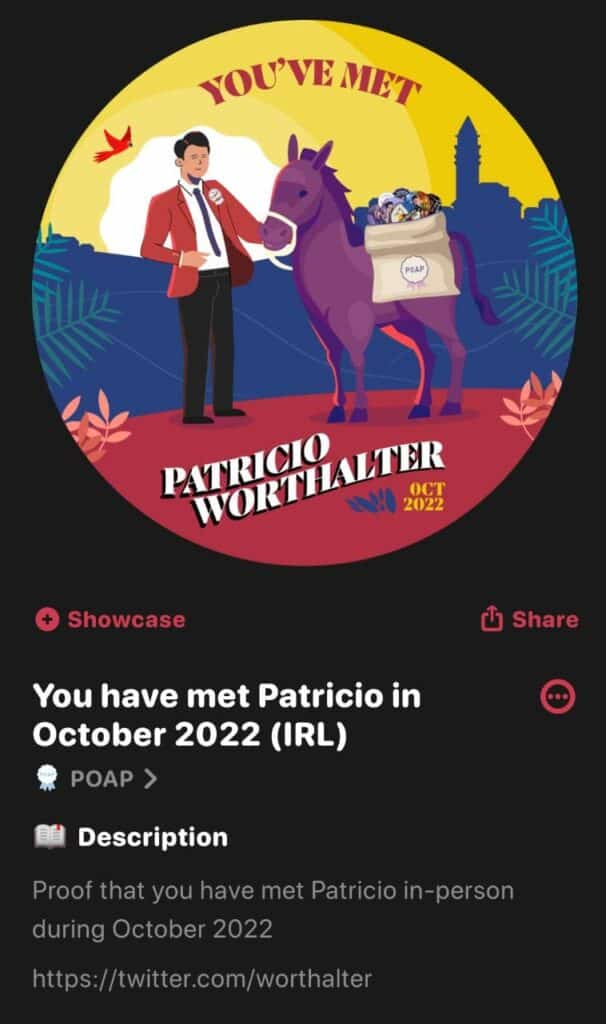Open the more options menu
This screenshot has width=606, height=1024.
click(556, 696)
